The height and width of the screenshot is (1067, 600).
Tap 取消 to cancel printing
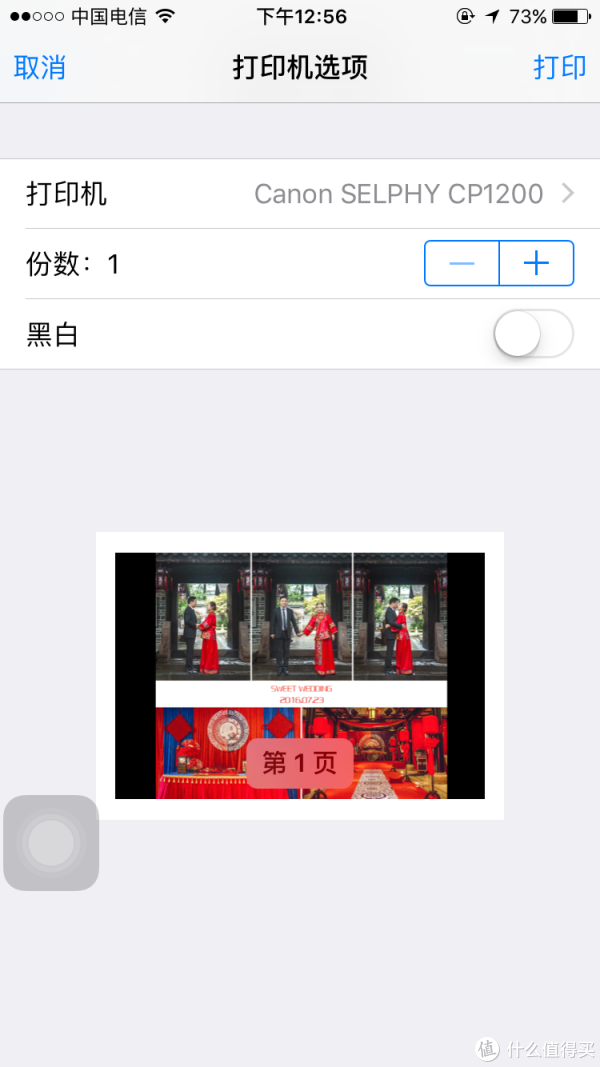click(x=39, y=68)
